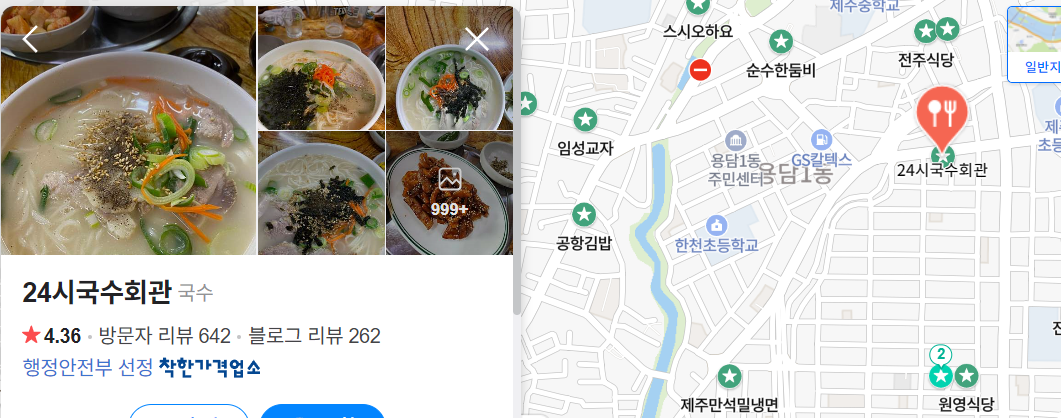1061x418 pixels.
Task: Close the place detail panel
Action: coord(477,40)
